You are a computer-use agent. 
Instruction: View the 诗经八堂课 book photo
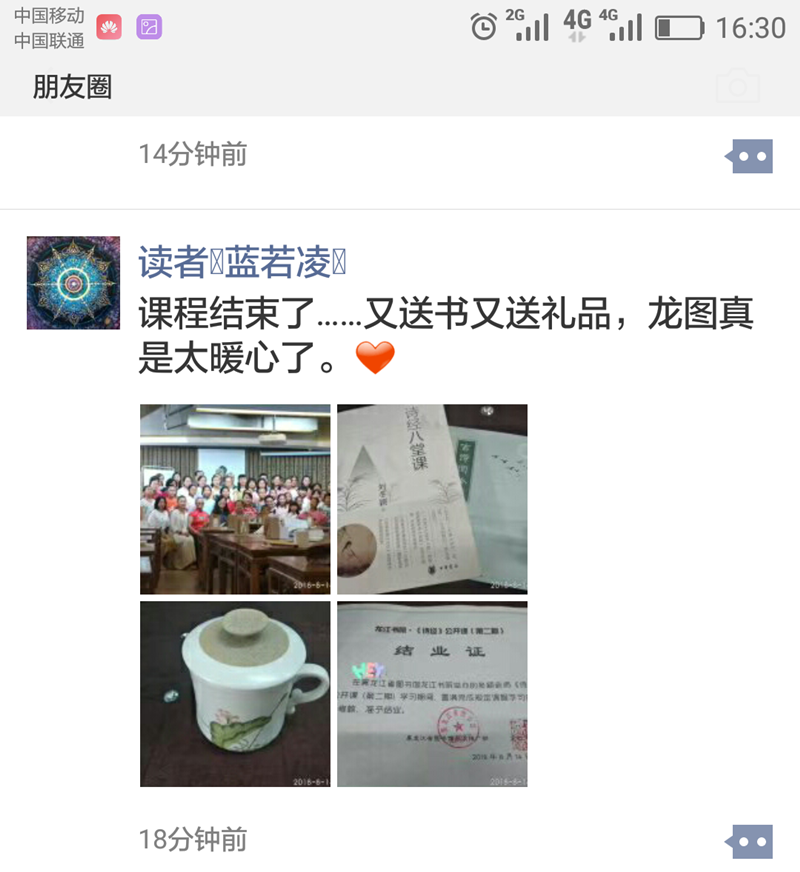[x=432, y=499]
